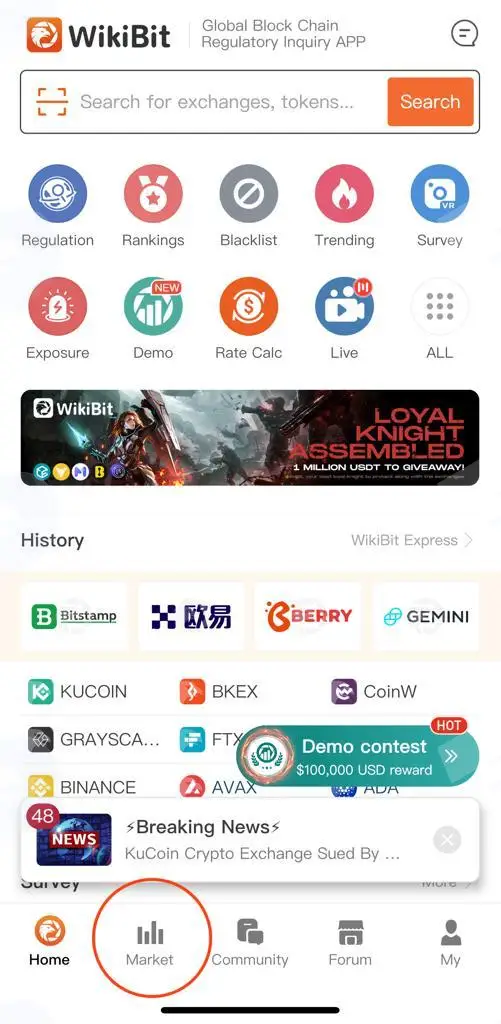Open the Trending shortcut
501x1024 pixels.
click(344, 206)
